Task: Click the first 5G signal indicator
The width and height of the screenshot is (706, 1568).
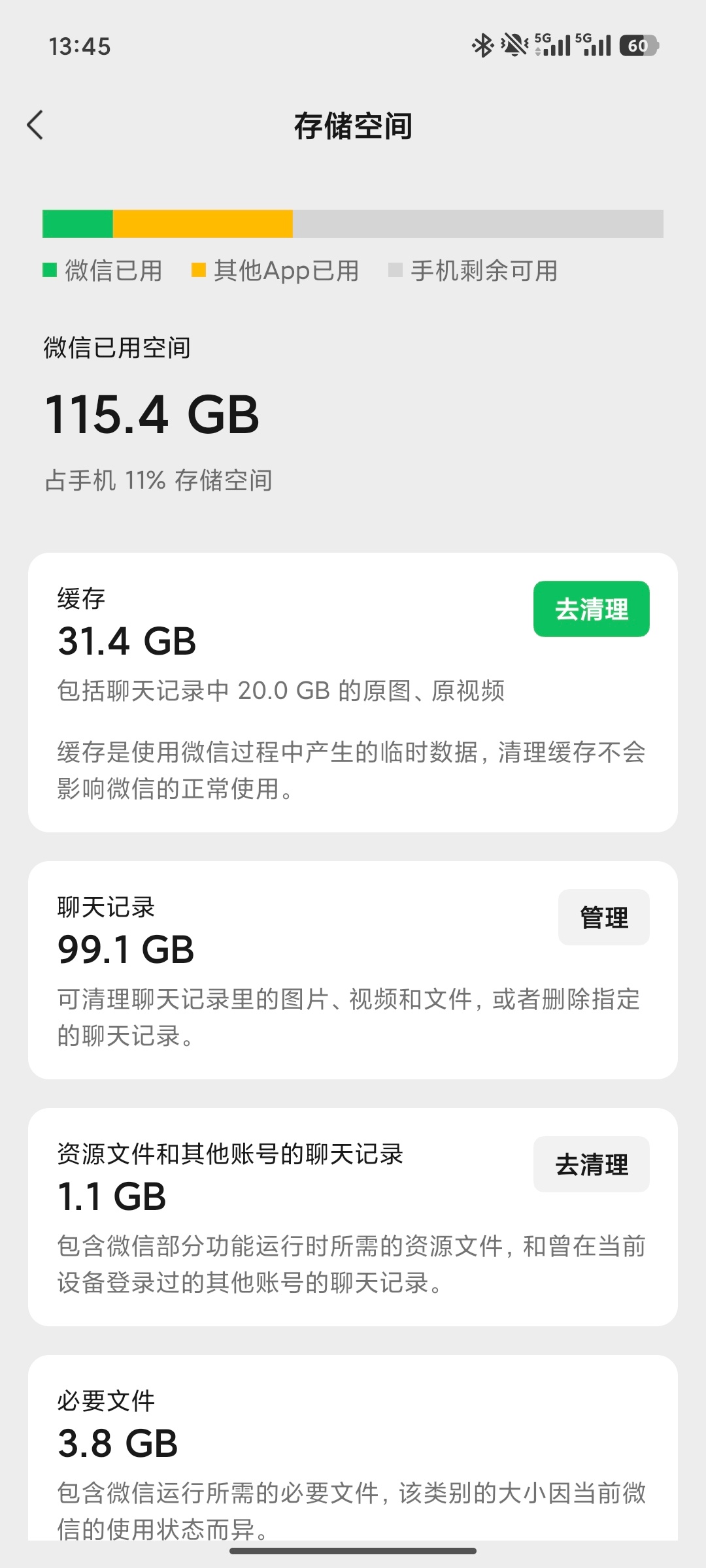Action: pos(552,44)
